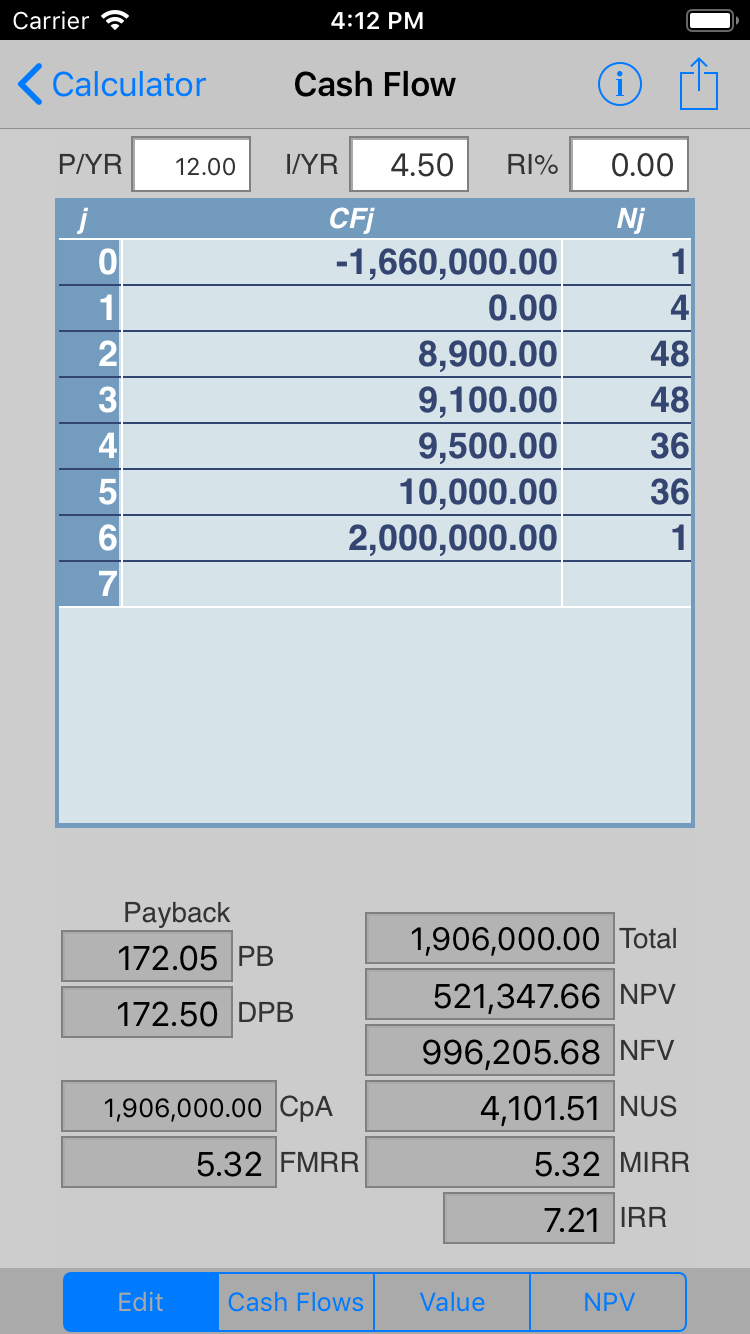Switch to the NPV segment
The width and height of the screenshot is (750, 1334).
point(608,1302)
